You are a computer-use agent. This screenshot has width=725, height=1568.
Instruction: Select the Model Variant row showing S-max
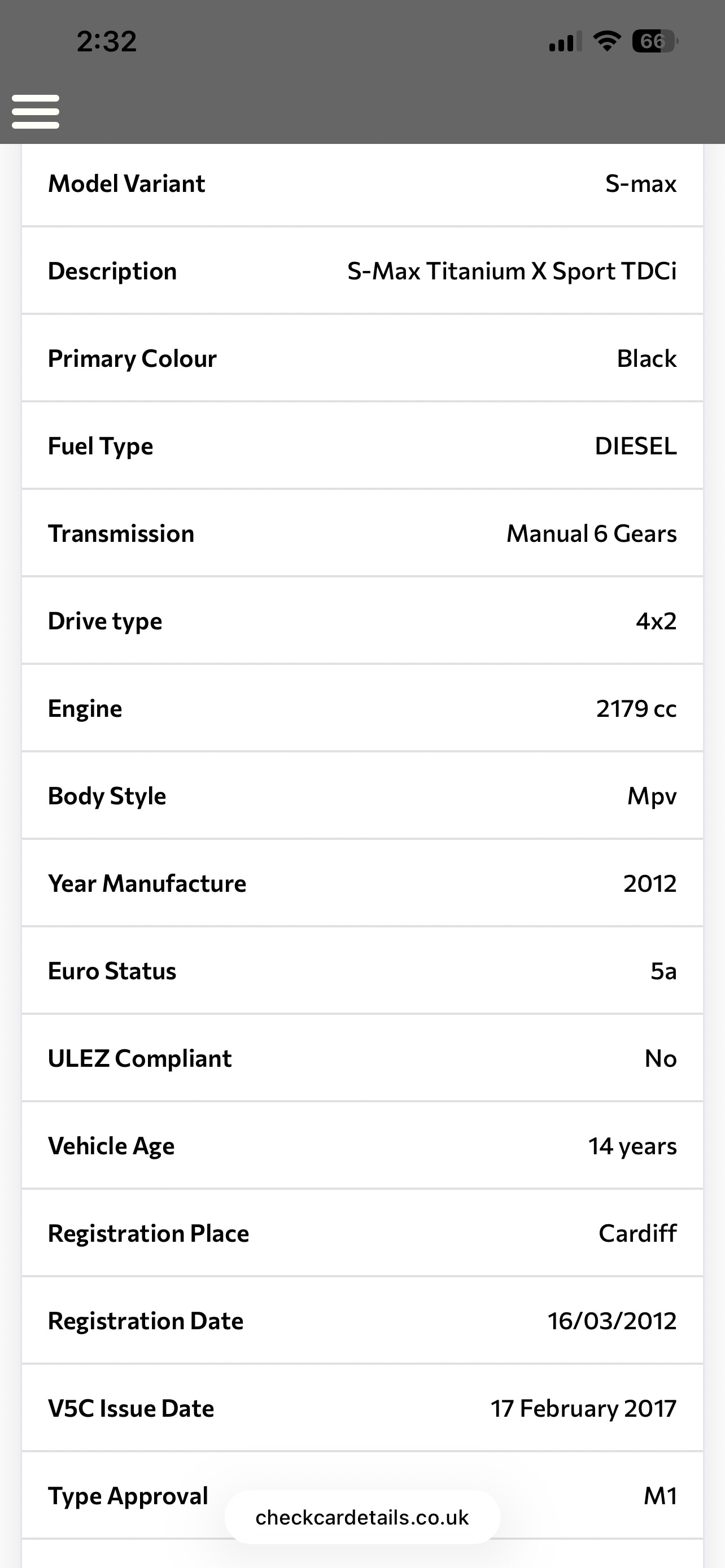click(362, 184)
